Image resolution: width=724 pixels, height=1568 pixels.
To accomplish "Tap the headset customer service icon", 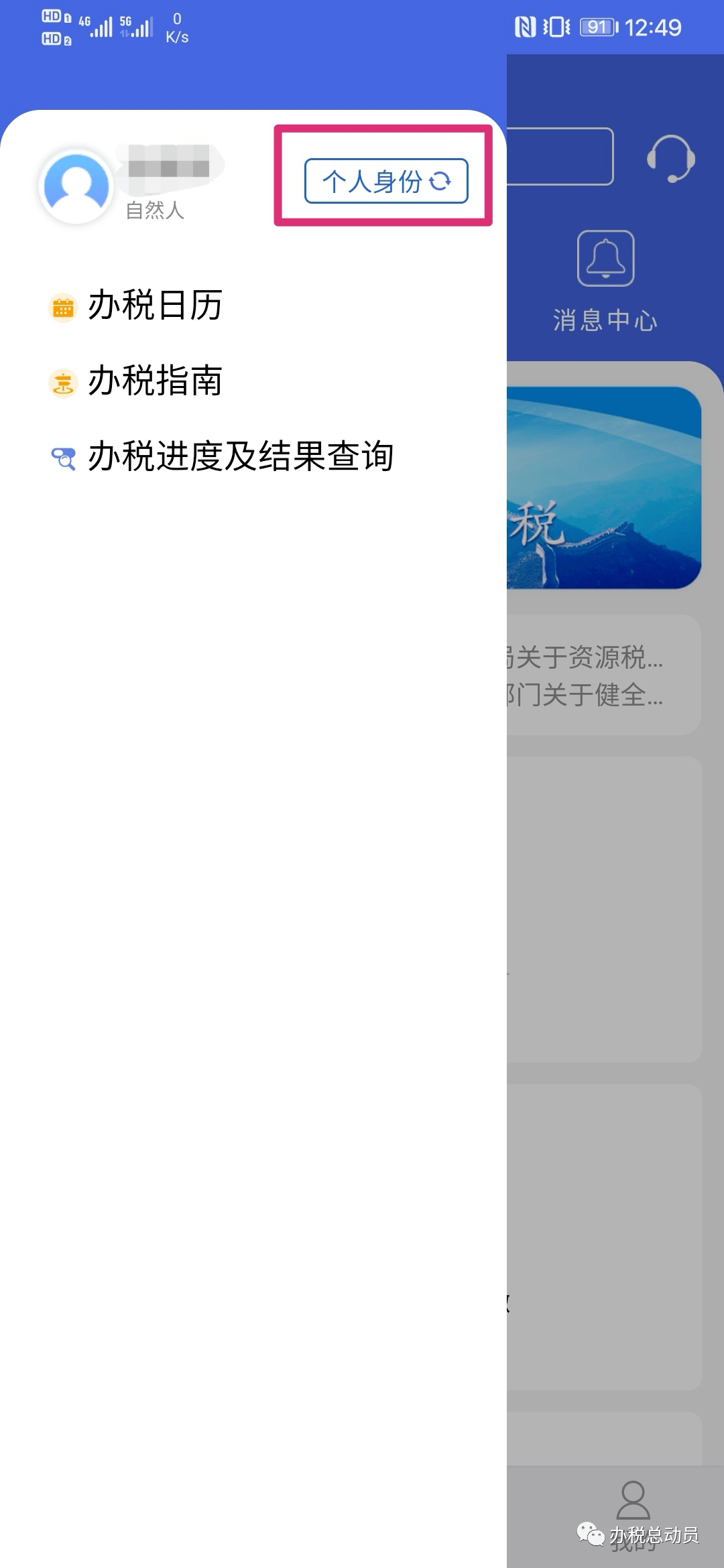I will pyautogui.click(x=670, y=159).
